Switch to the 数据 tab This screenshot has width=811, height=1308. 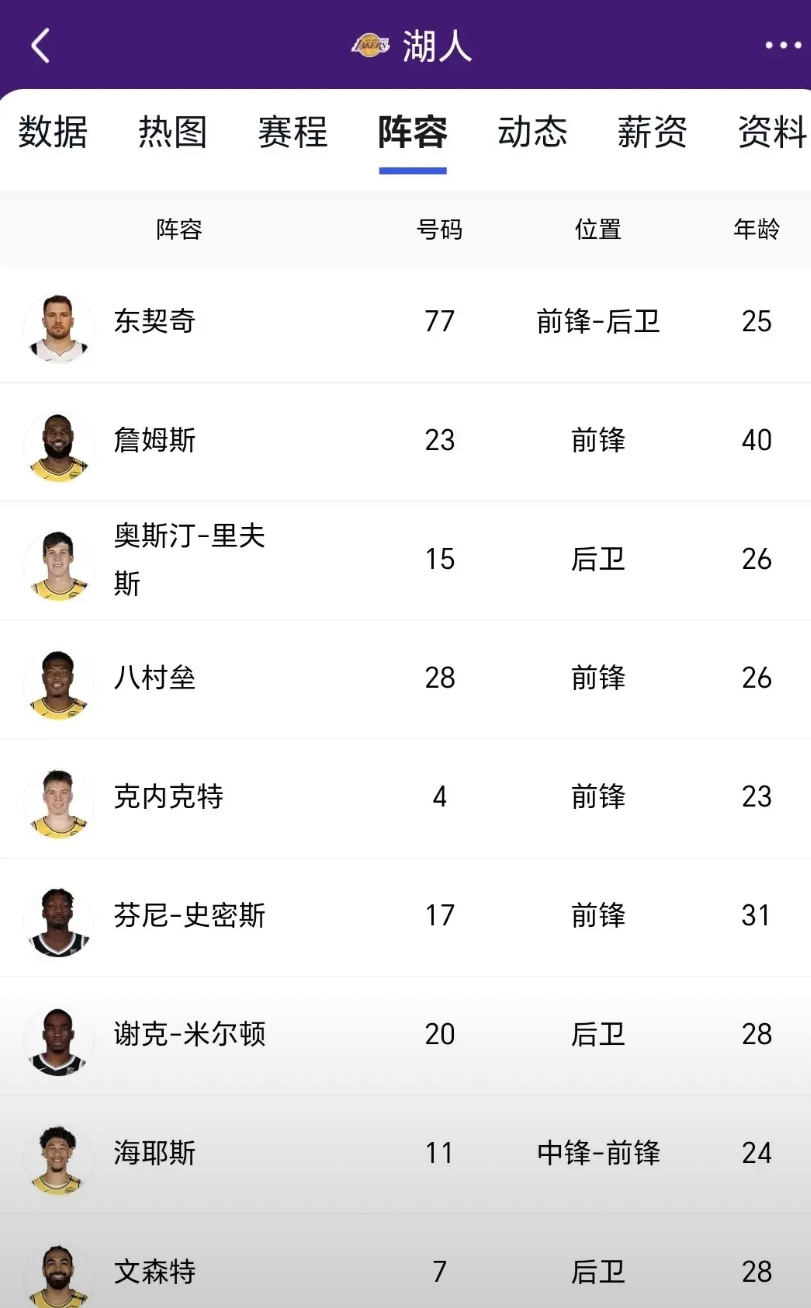coord(53,132)
